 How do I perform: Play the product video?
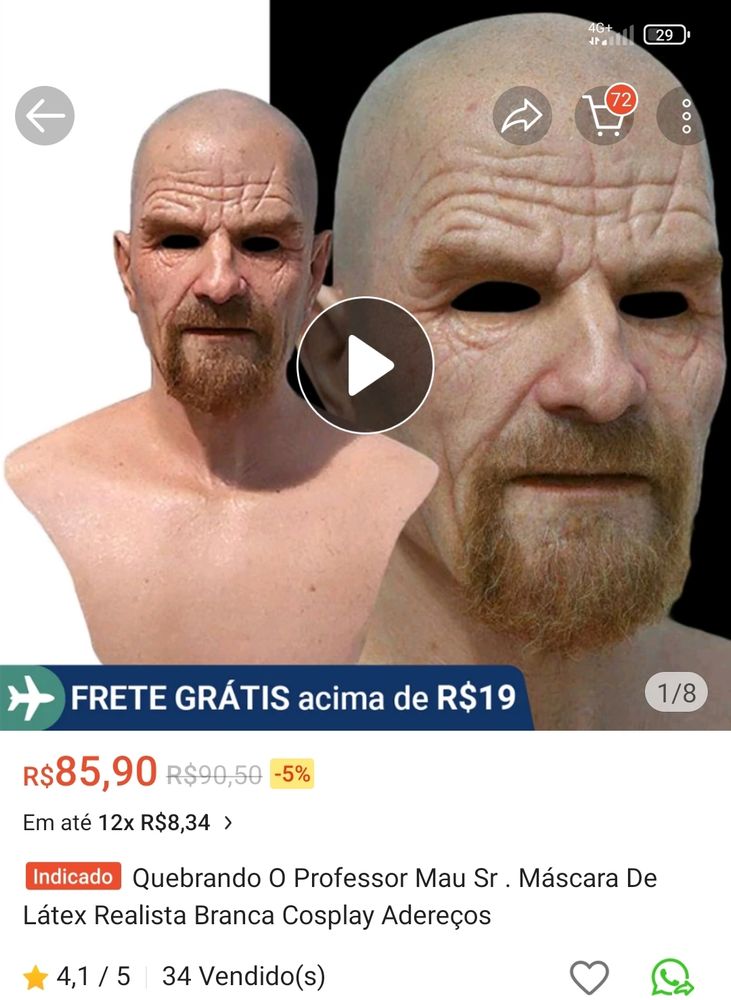(x=365, y=365)
